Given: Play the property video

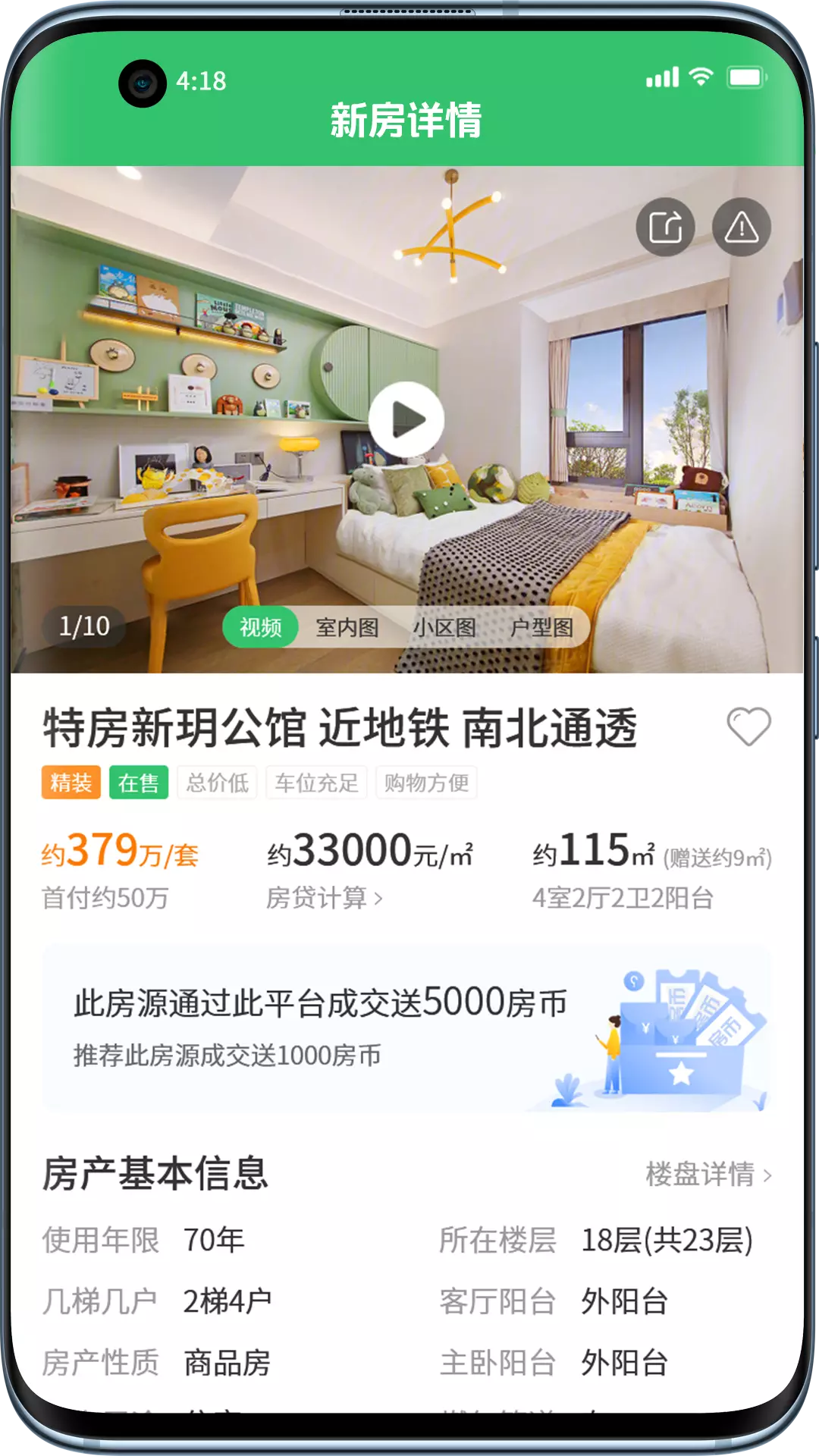Looking at the screenshot, I should (406, 419).
